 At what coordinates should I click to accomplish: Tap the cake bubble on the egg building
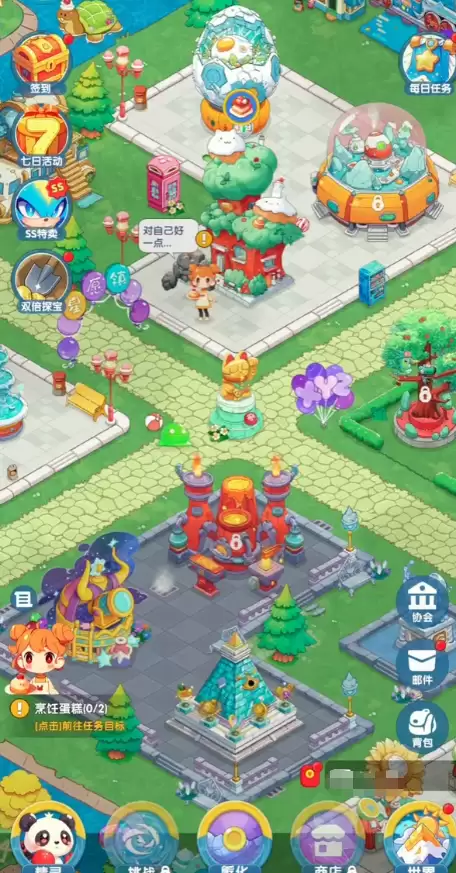[241, 106]
